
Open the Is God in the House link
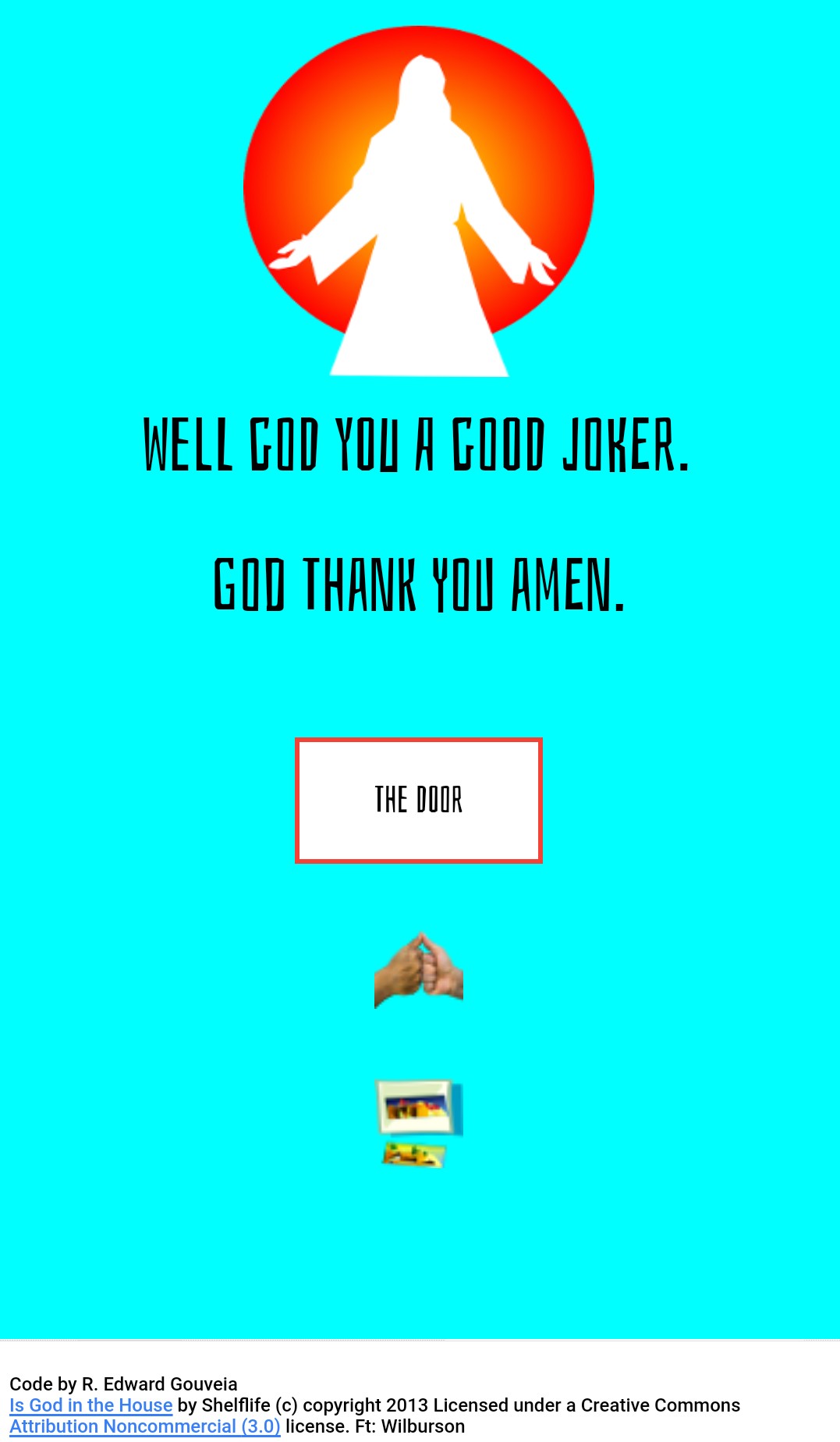click(x=90, y=1405)
